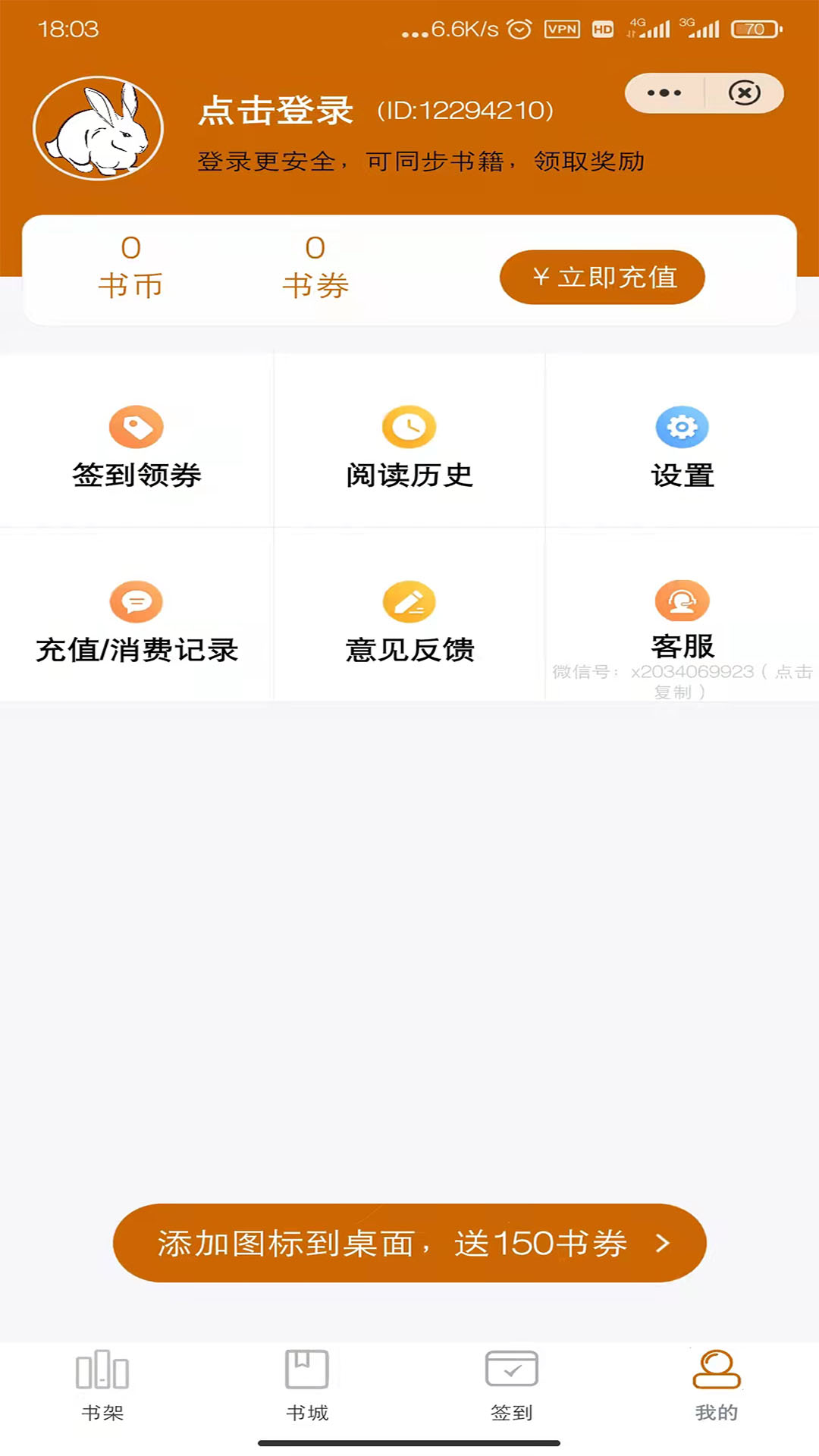Open the 签到领券 tag icon
The image size is (819, 1456).
point(136,427)
